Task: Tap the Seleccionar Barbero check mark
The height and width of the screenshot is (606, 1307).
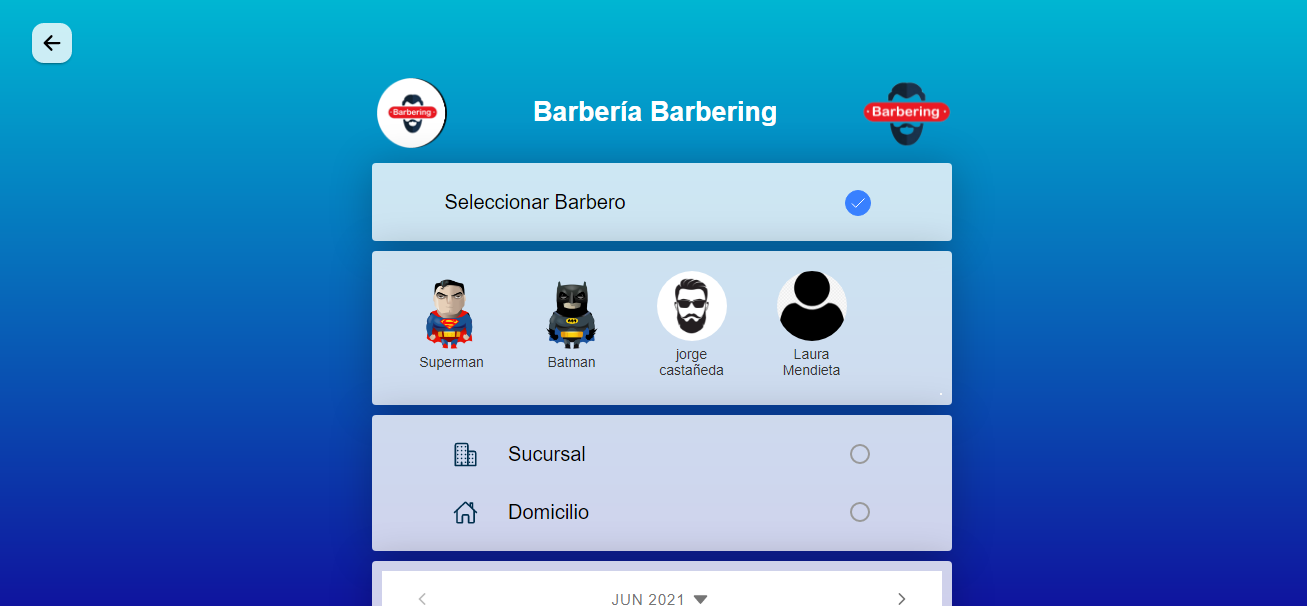Action: click(x=857, y=203)
